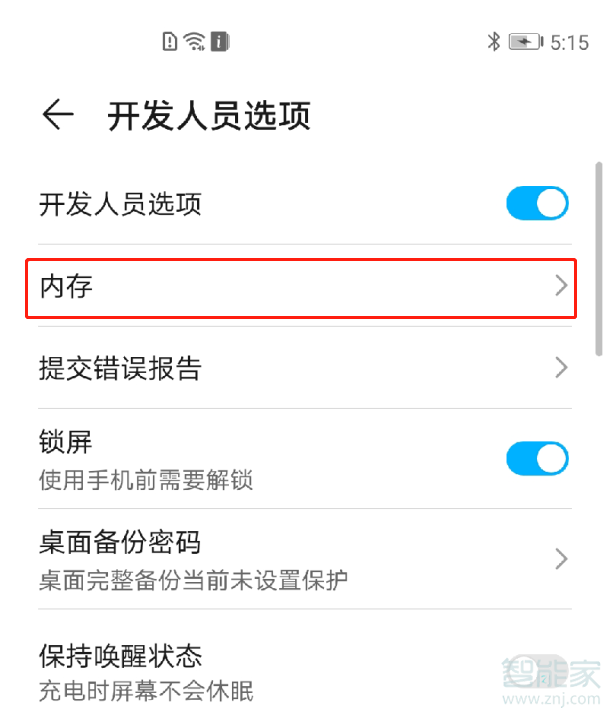The height and width of the screenshot is (718, 611).
Task: Go back from 开发人员选项
Action: 58,115
